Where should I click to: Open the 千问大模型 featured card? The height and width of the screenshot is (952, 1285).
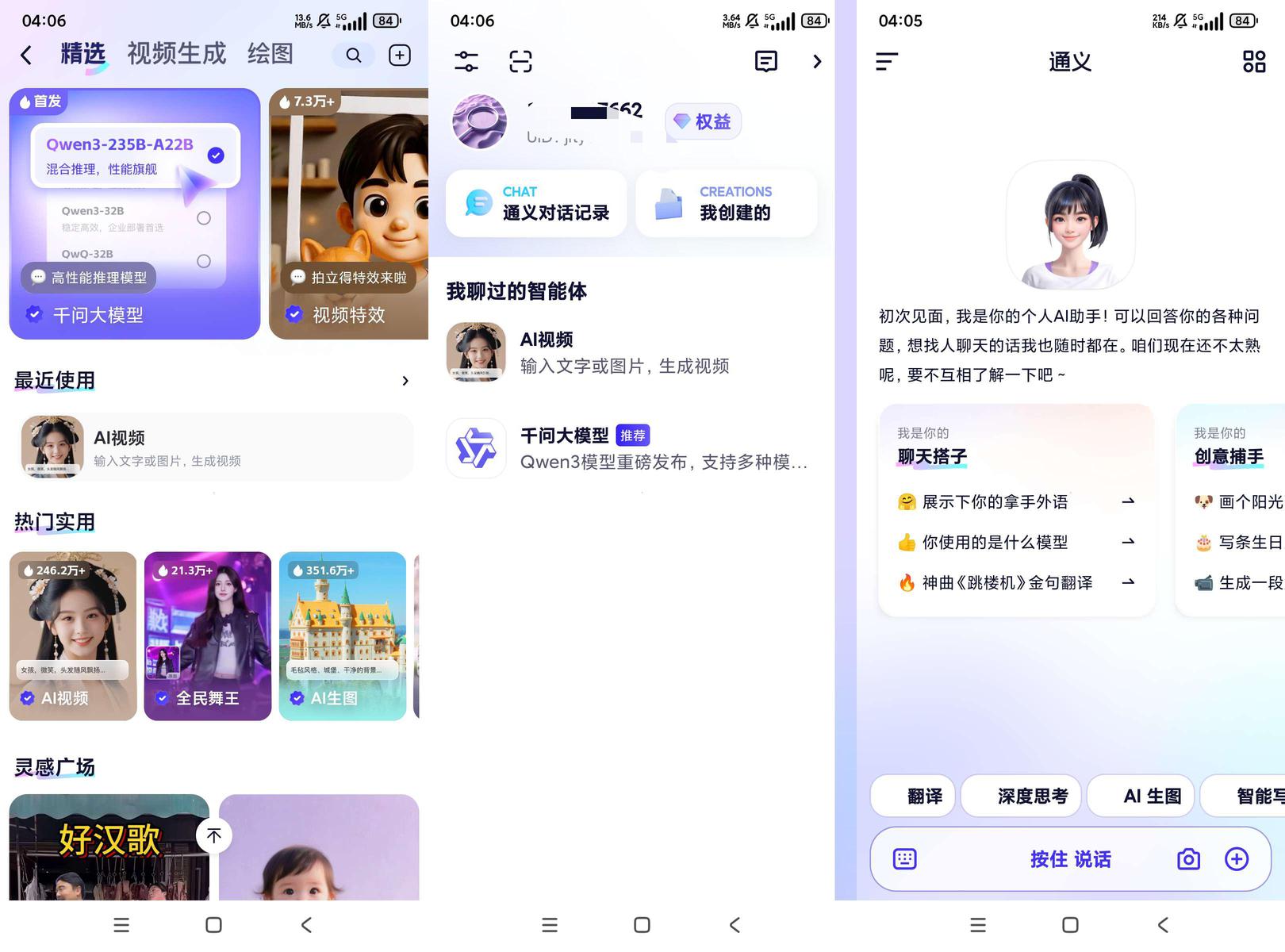[x=135, y=214]
